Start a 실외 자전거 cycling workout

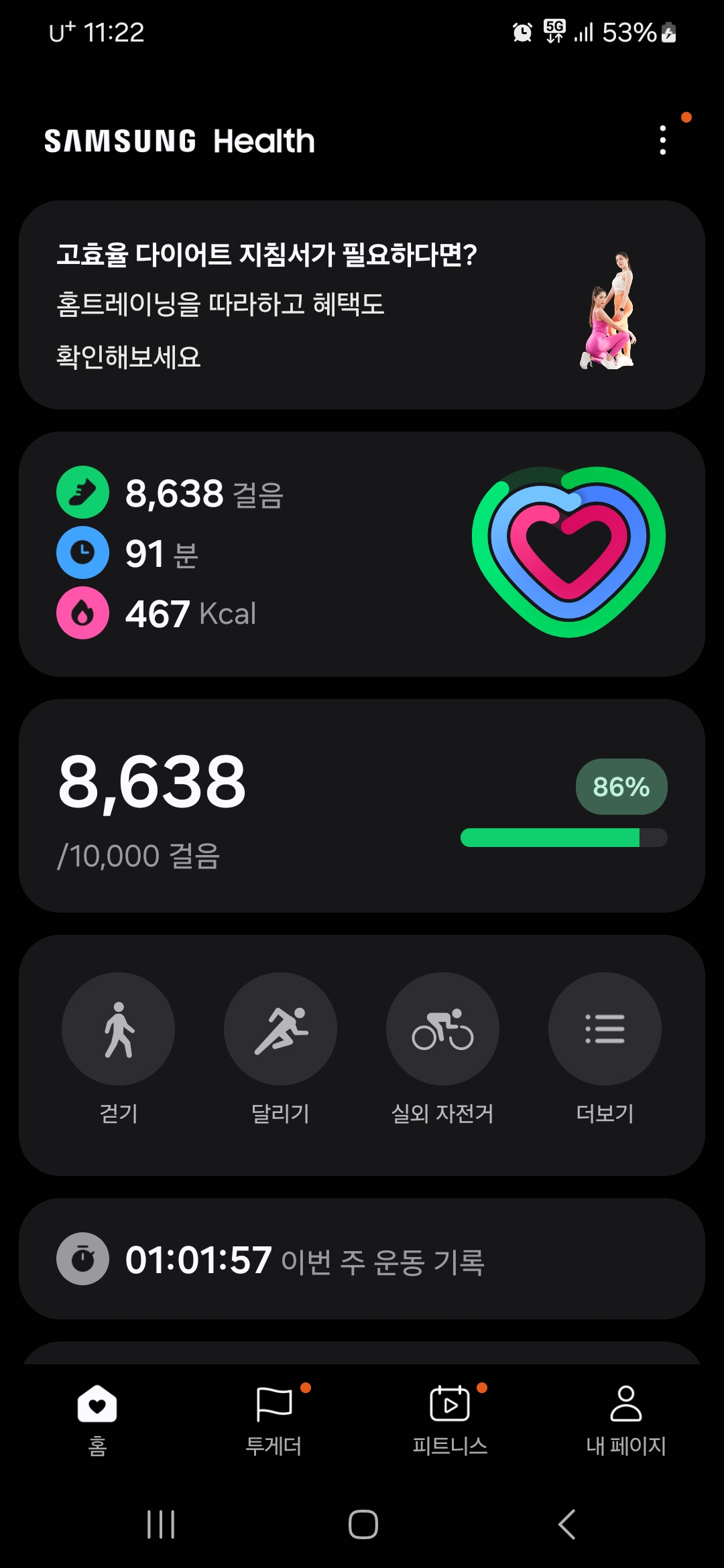pyautogui.click(x=442, y=1029)
